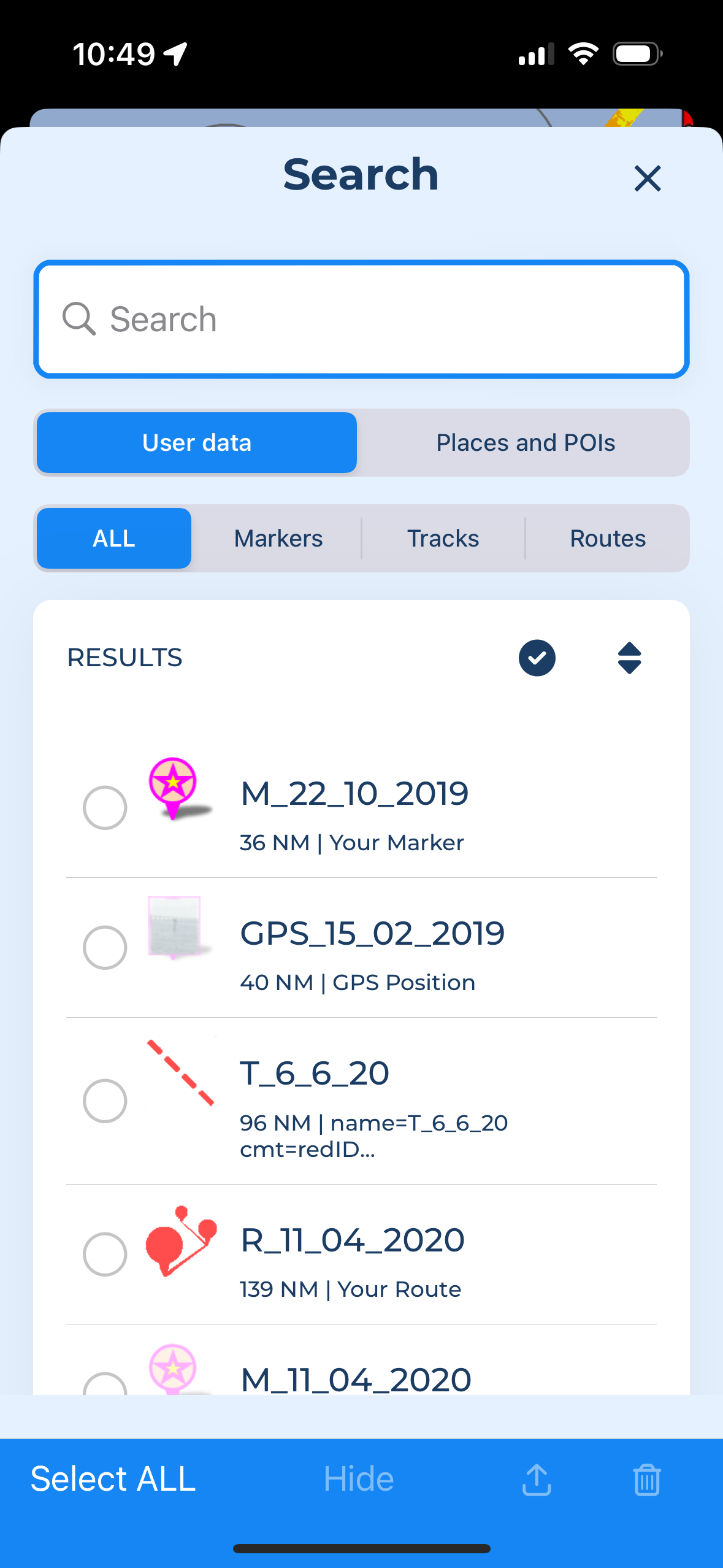Tap the Hide button
Image resolution: width=723 pixels, height=1568 pixels.
358,1478
